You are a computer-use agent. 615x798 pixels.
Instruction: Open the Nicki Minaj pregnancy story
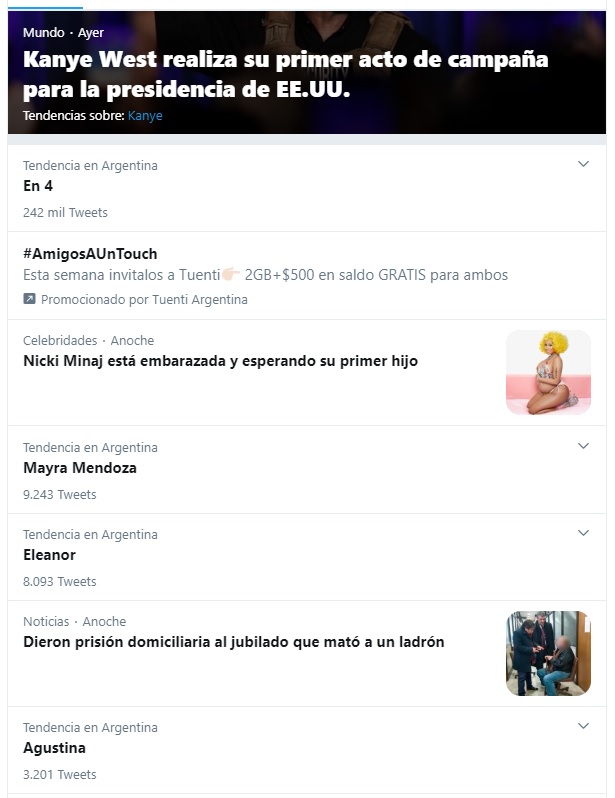point(220,361)
